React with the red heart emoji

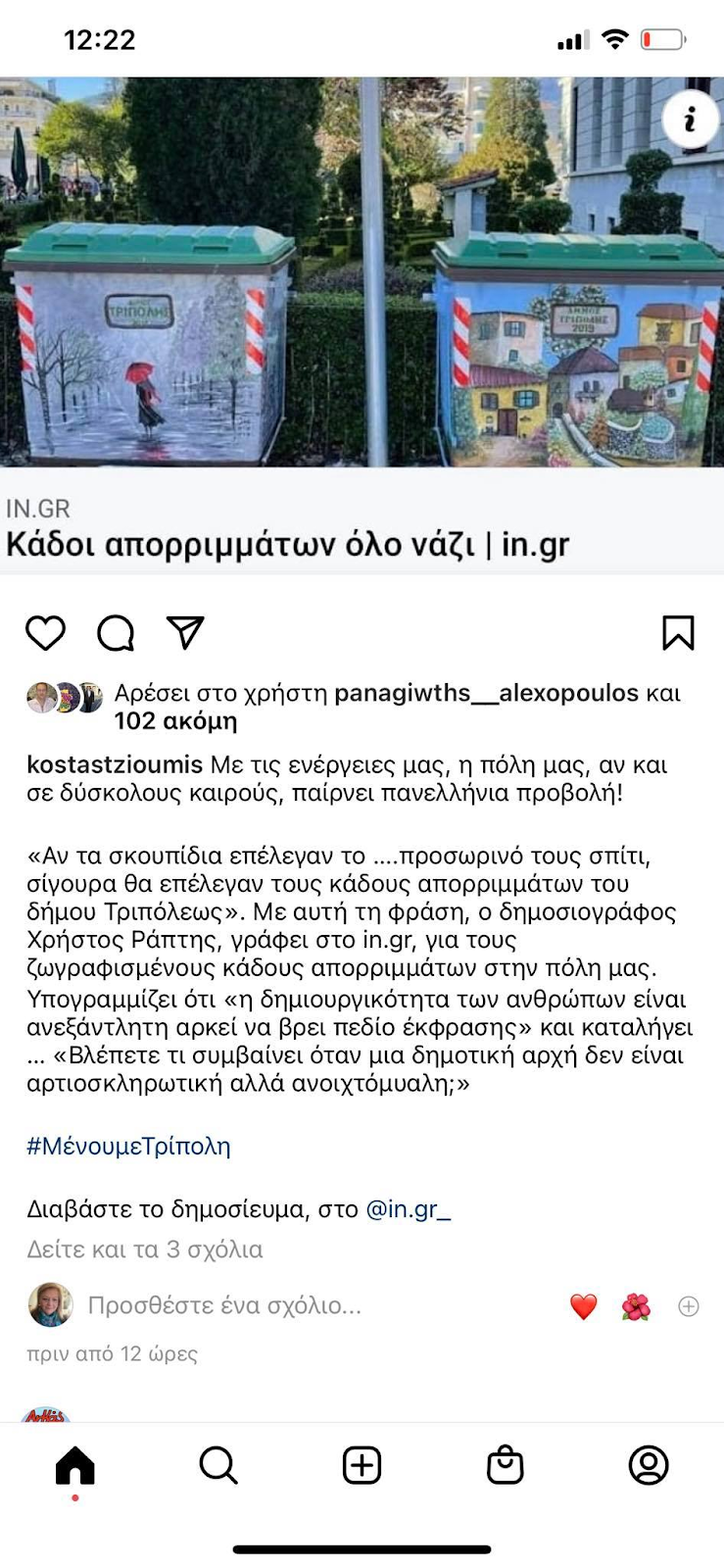[584, 1306]
